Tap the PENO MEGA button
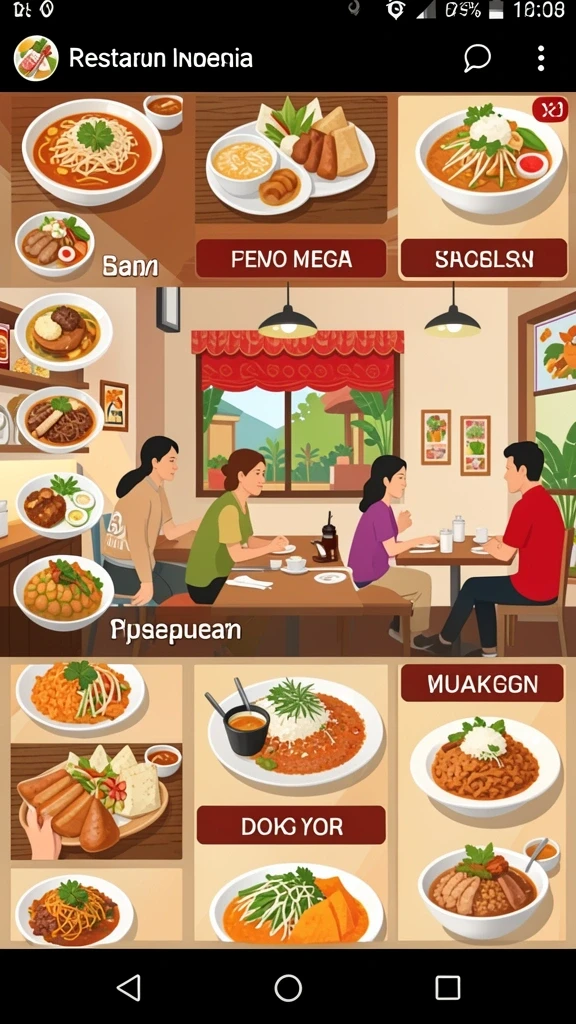Screen dimensions: 576x1024 click(291, 259)
